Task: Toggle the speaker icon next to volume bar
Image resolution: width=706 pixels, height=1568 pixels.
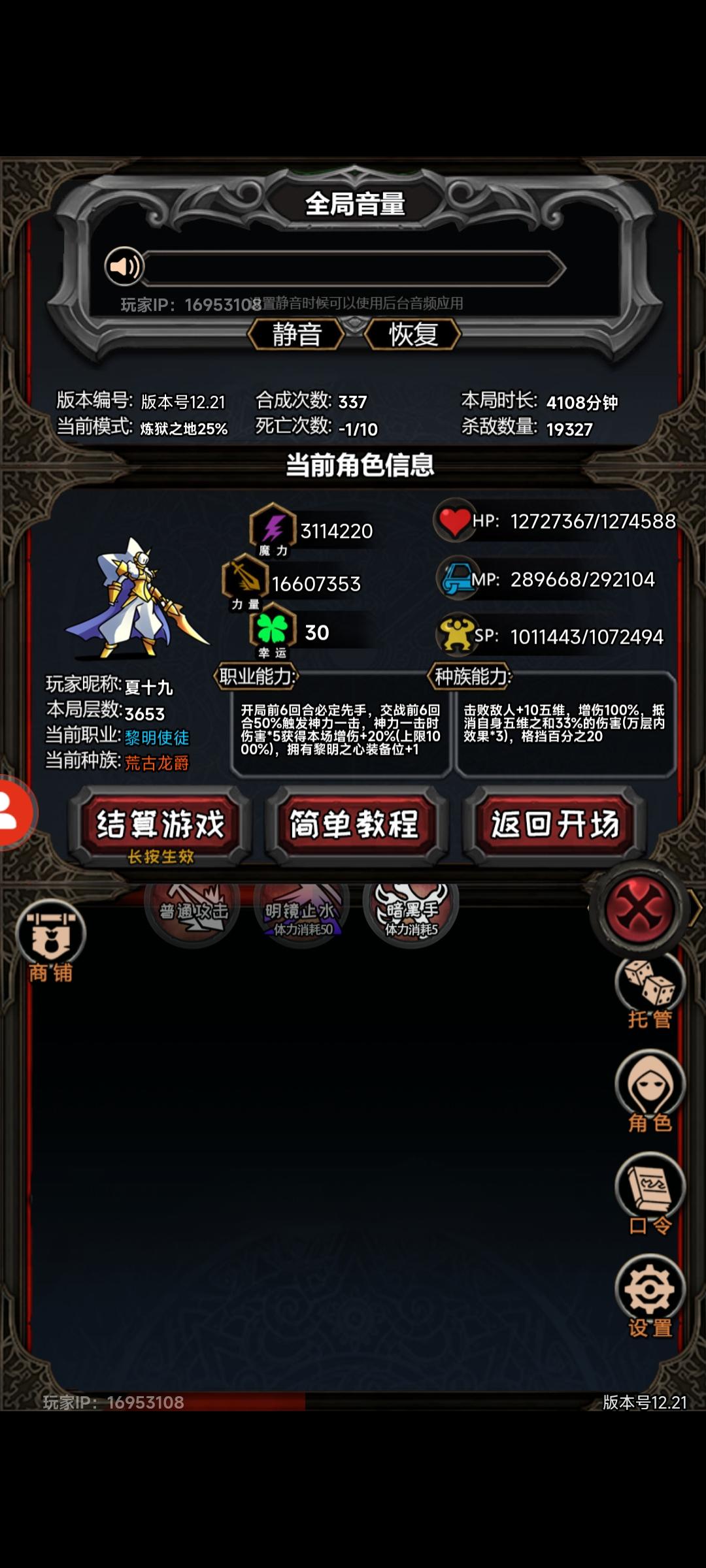Action: [x=125, y=265]
